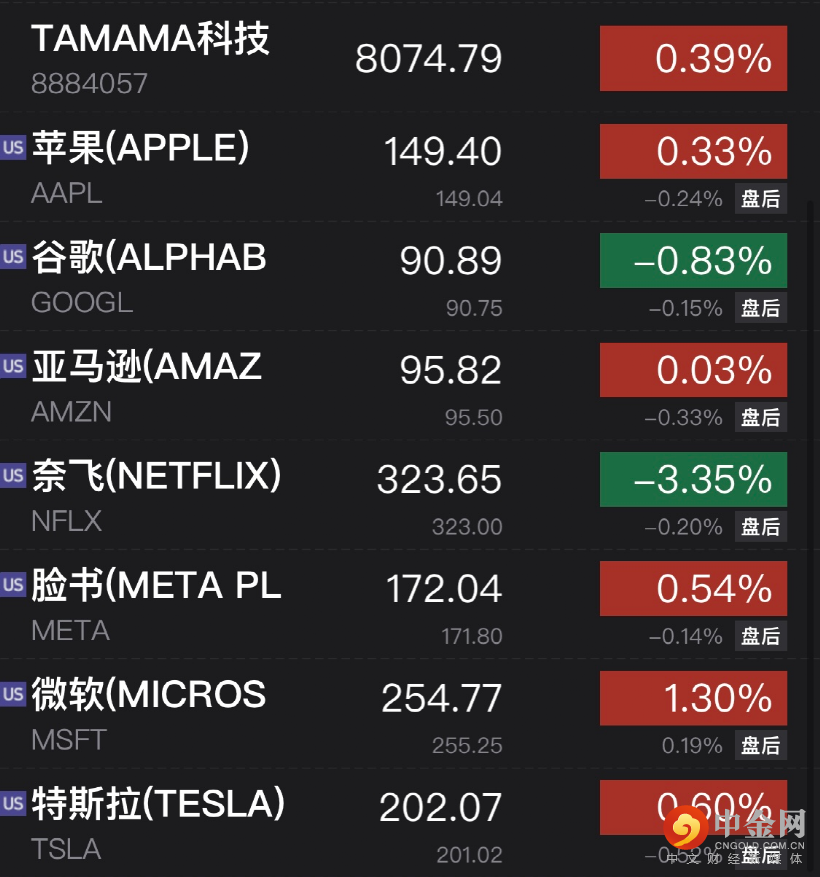Tap the 1.30% change badge for Microsoft
The height and width of the screenshot is (877, 820).
click(x=693, y=698)
